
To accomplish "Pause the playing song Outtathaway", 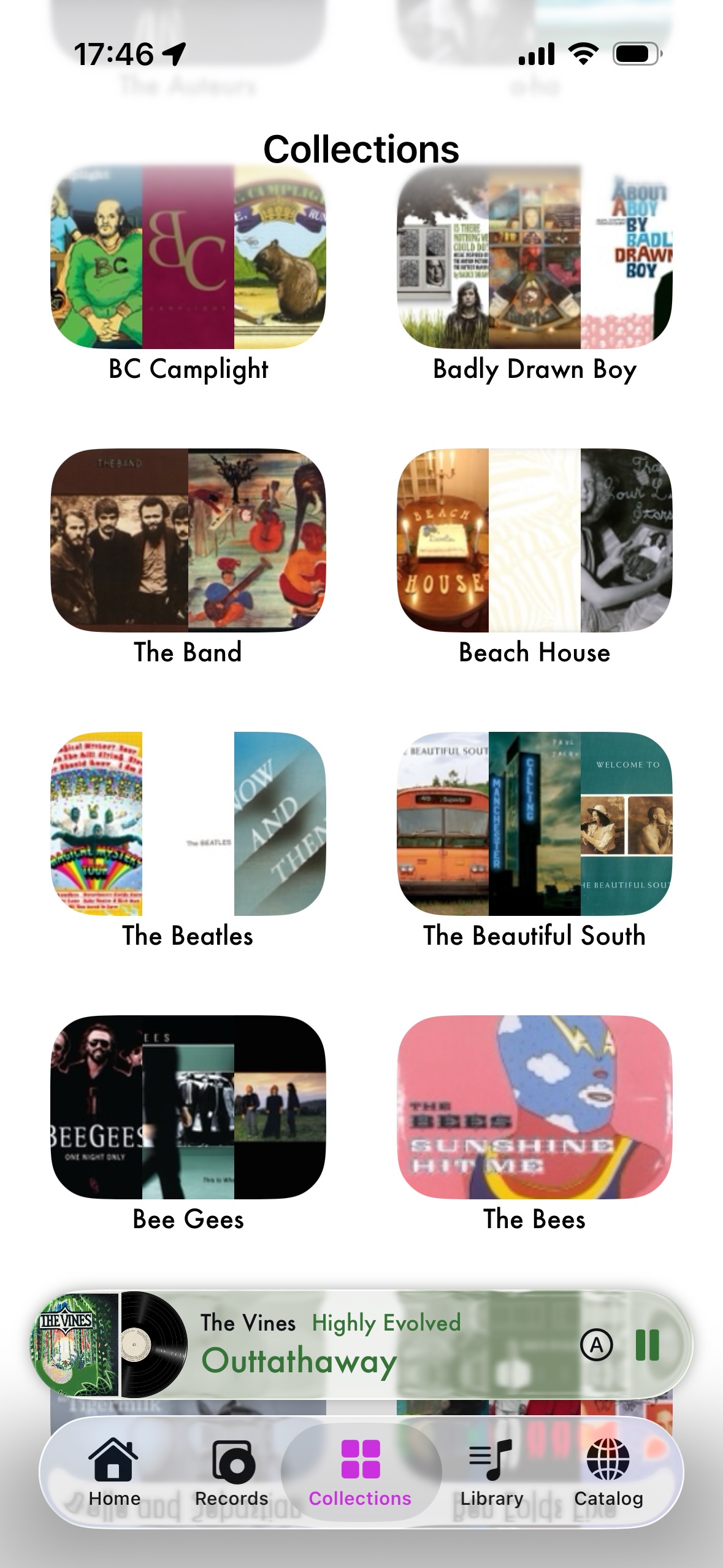I will click(x=647, y=1345).
